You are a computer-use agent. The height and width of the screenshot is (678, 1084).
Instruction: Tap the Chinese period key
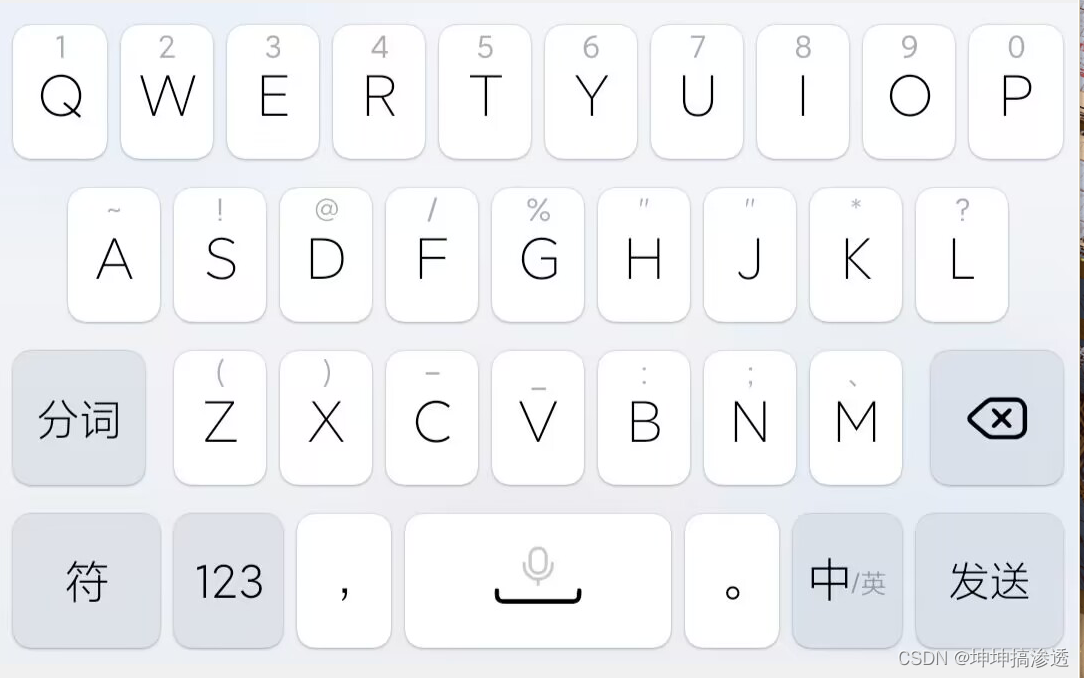point(731,581)
